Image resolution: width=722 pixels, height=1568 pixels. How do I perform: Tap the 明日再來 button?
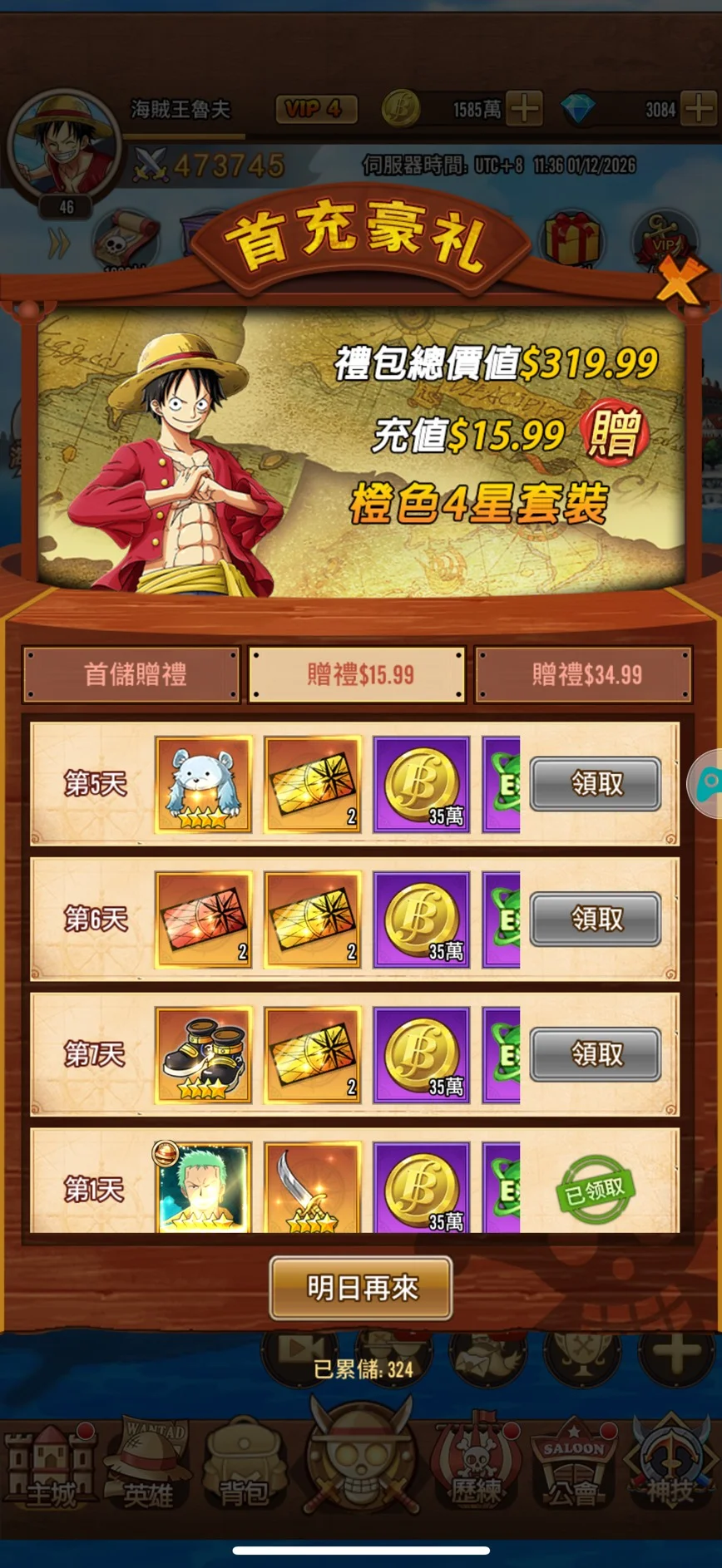361,1288
